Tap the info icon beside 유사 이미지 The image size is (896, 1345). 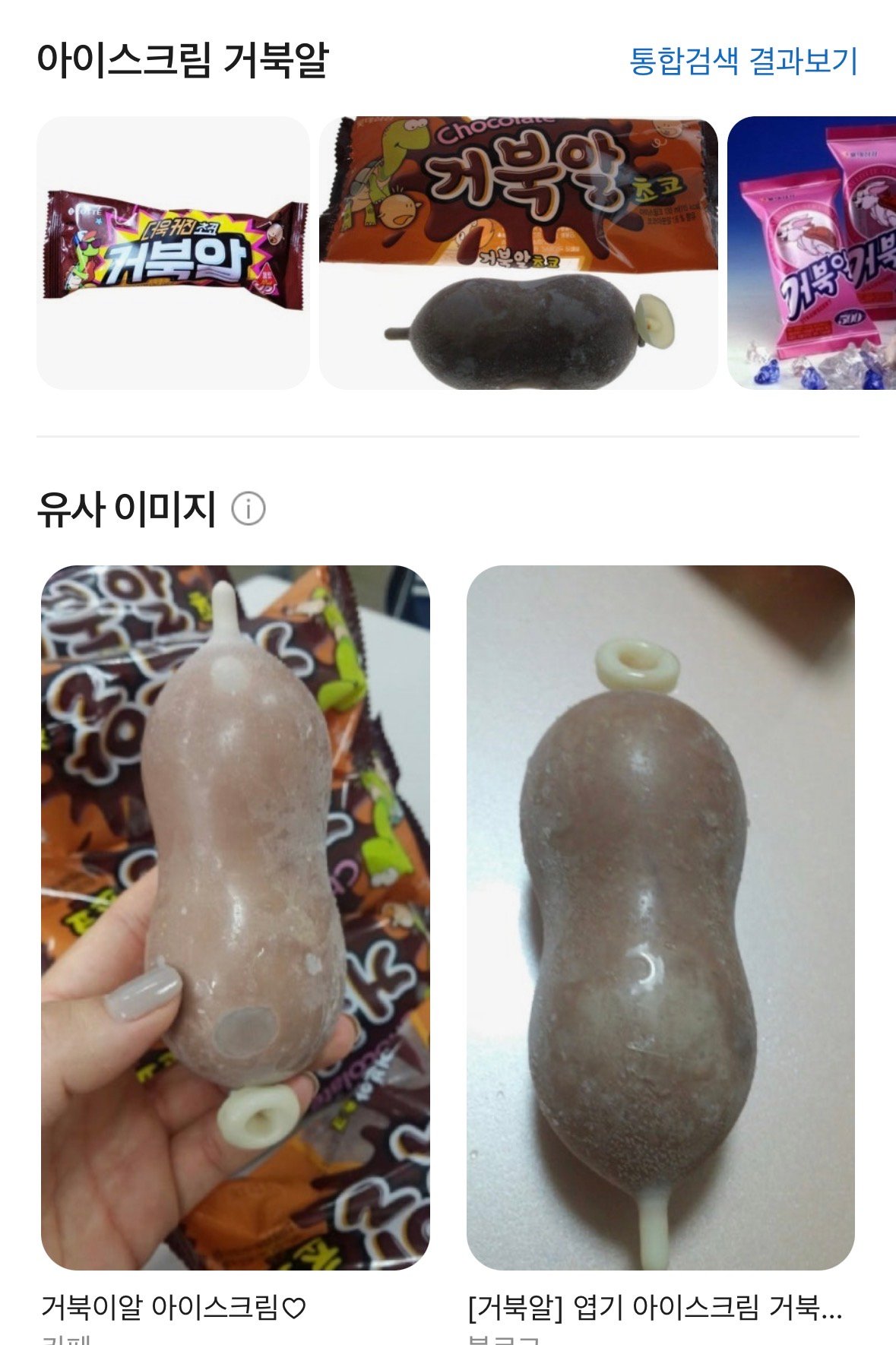coord(249,508)
